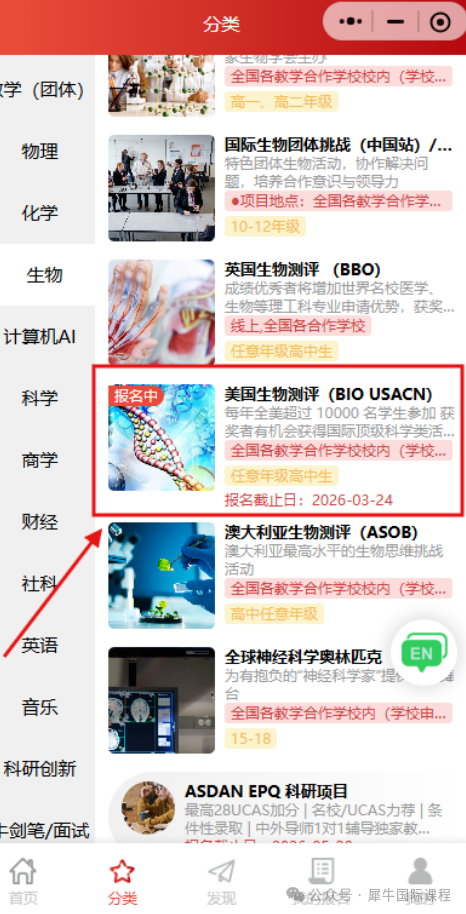The image size is (466, 914).
Task: Open the ASDAN EPQ 科研项目 banner
Action: (x=286, y=810)
